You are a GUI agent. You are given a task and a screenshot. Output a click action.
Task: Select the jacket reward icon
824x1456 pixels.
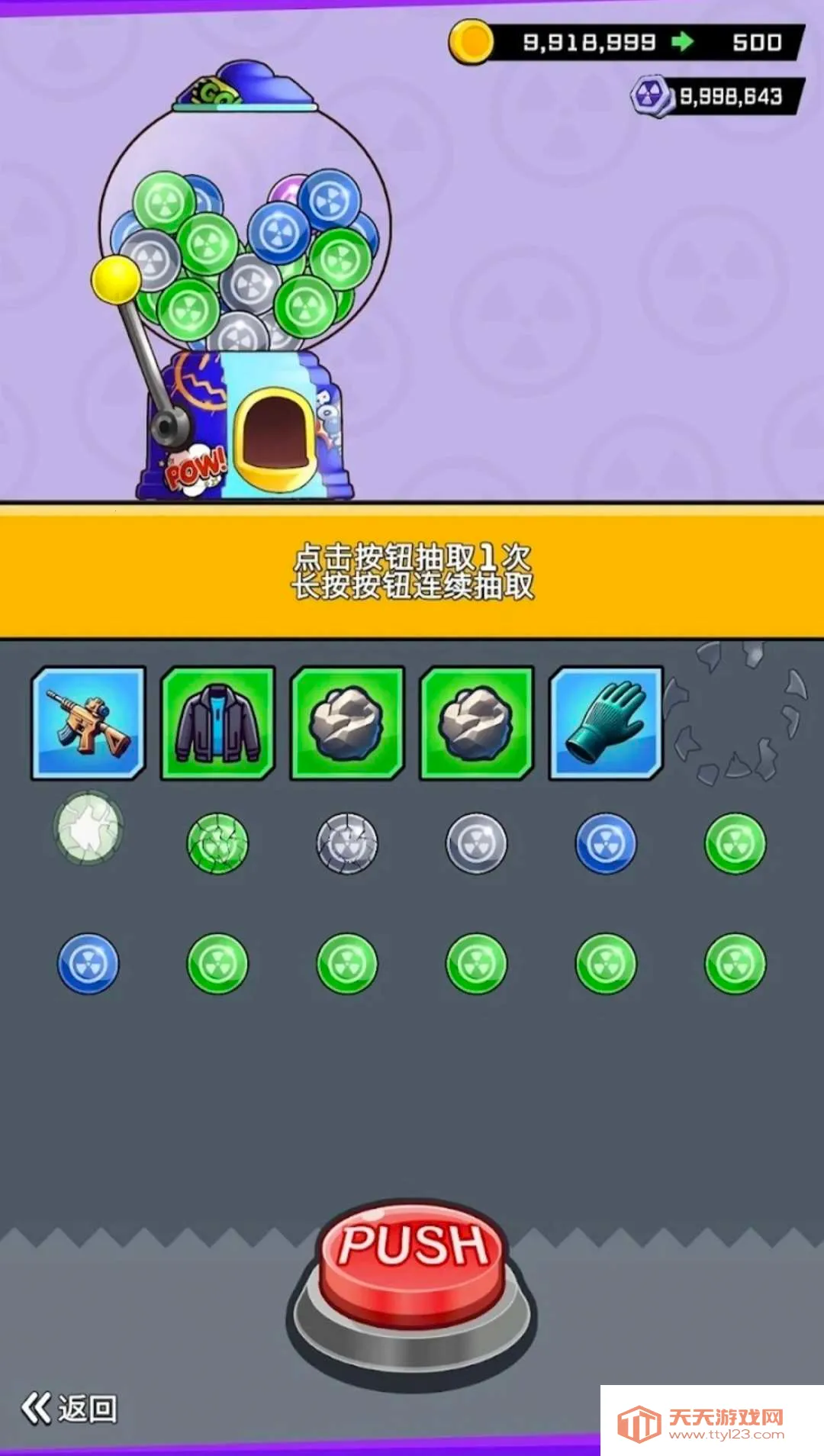[217, 725]
